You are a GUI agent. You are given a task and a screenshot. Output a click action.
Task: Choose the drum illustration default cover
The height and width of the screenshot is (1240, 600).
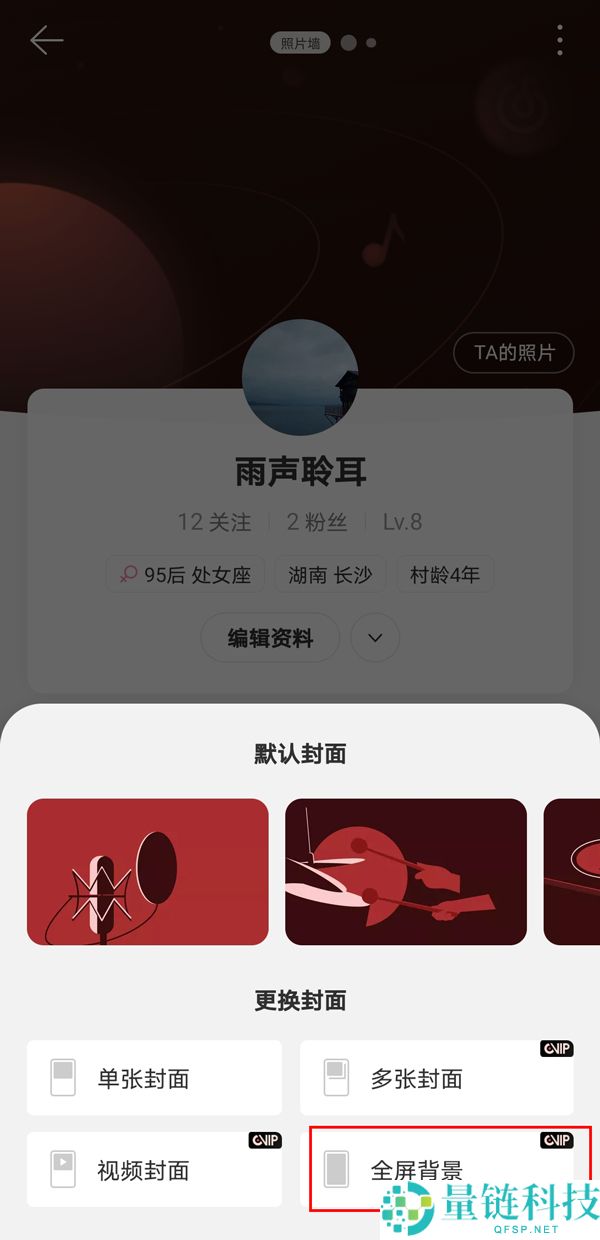(x=405, y=872)
